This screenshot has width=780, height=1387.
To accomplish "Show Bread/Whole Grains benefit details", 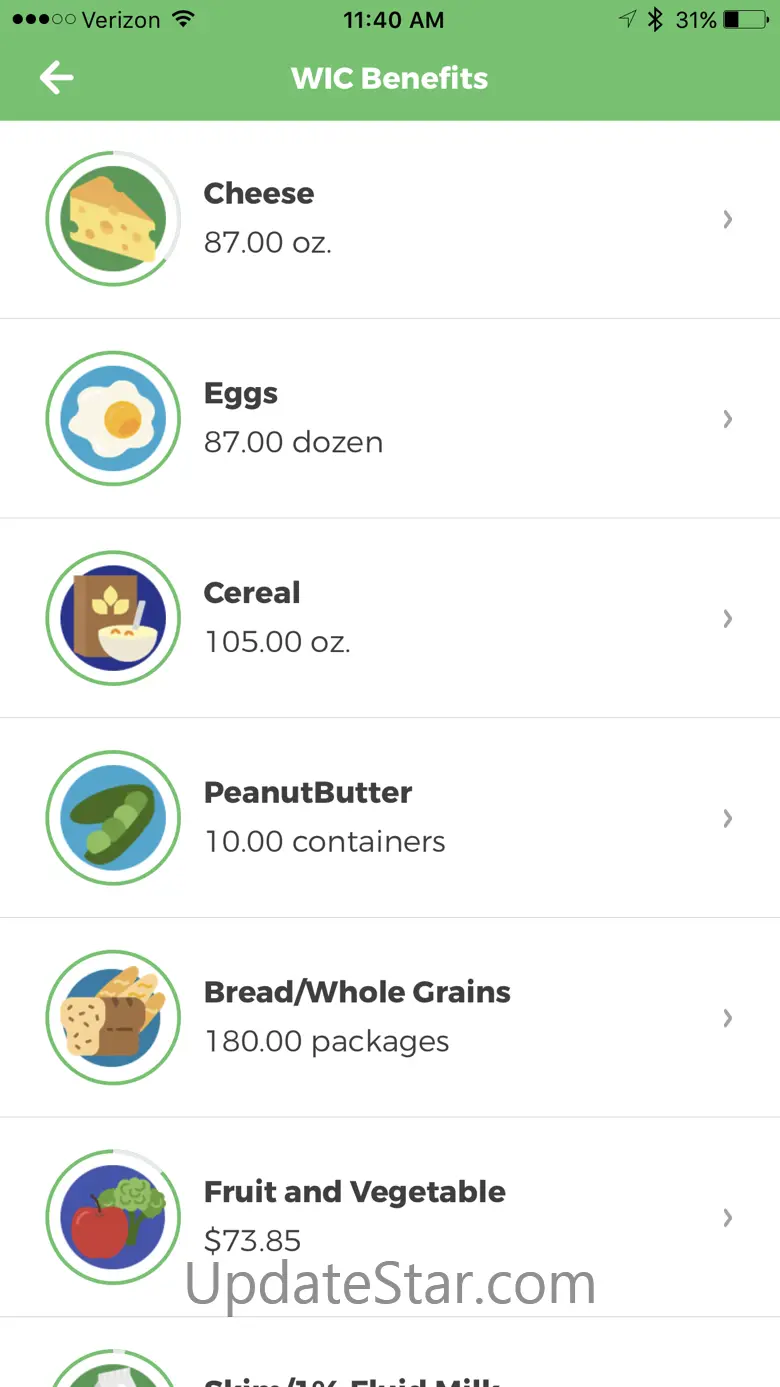I will (x=390, y=1017).
